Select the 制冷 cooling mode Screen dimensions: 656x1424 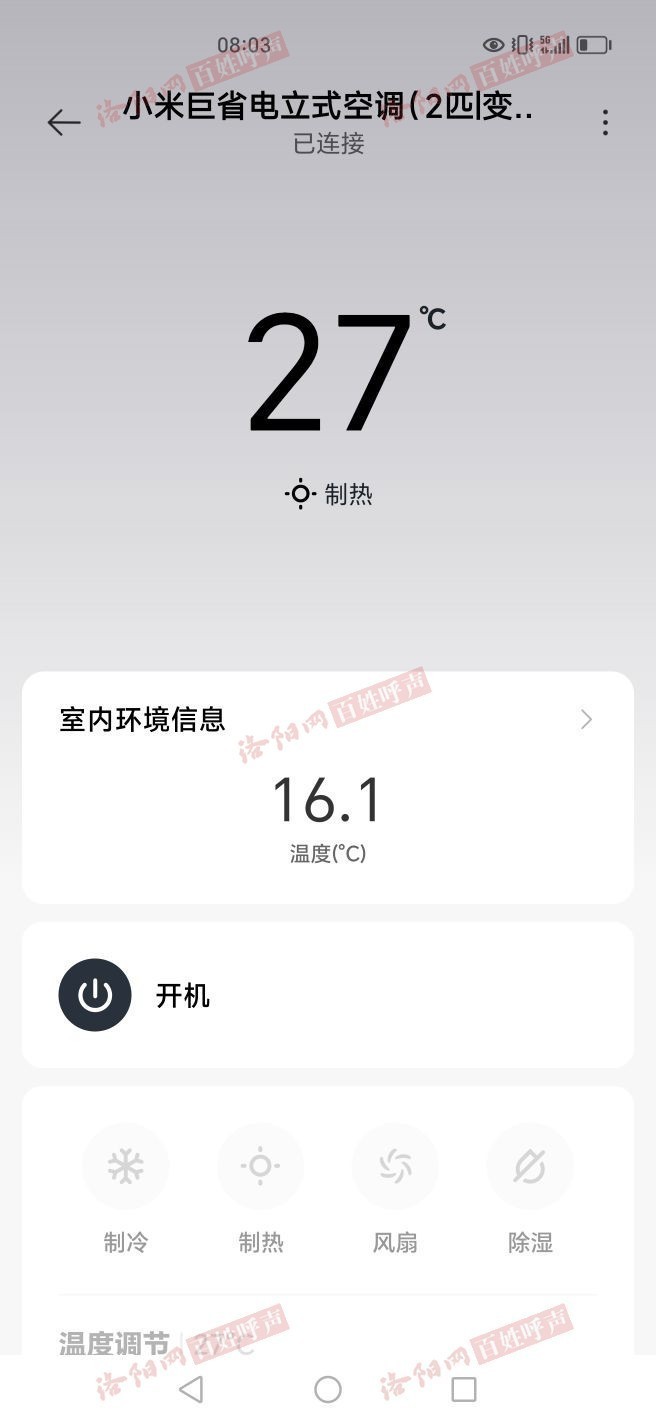(126, 1166)
